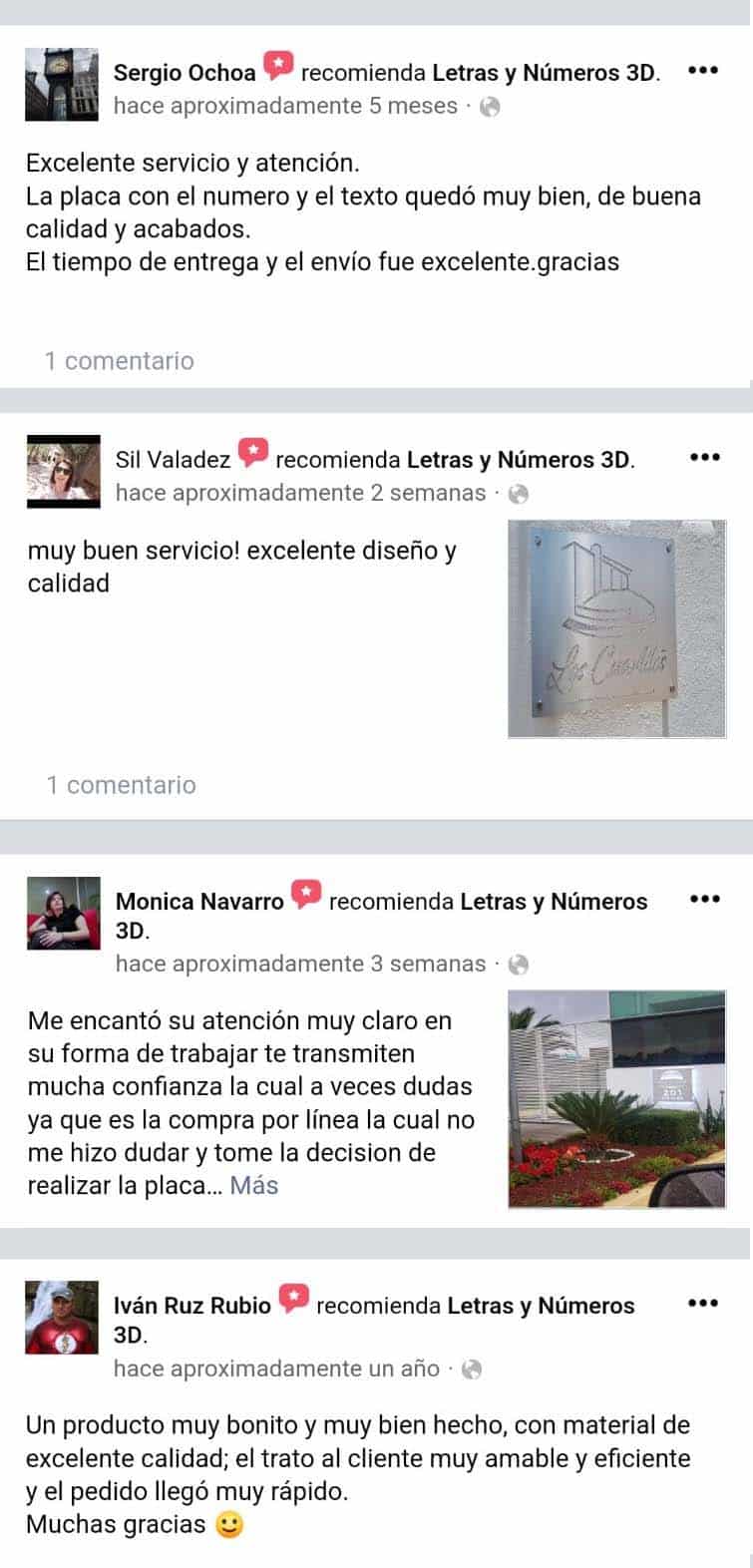
Task: Open Sil Valadez's profile picture
Action: click(64, 471)
